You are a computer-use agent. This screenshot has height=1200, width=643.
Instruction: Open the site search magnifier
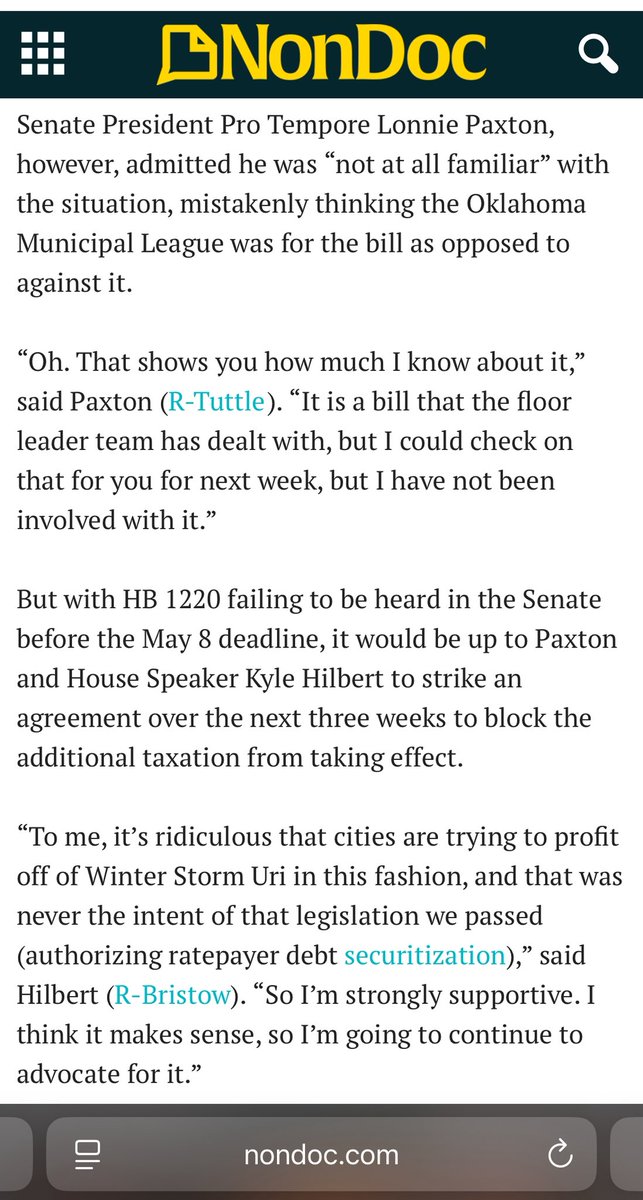point(599,54)
